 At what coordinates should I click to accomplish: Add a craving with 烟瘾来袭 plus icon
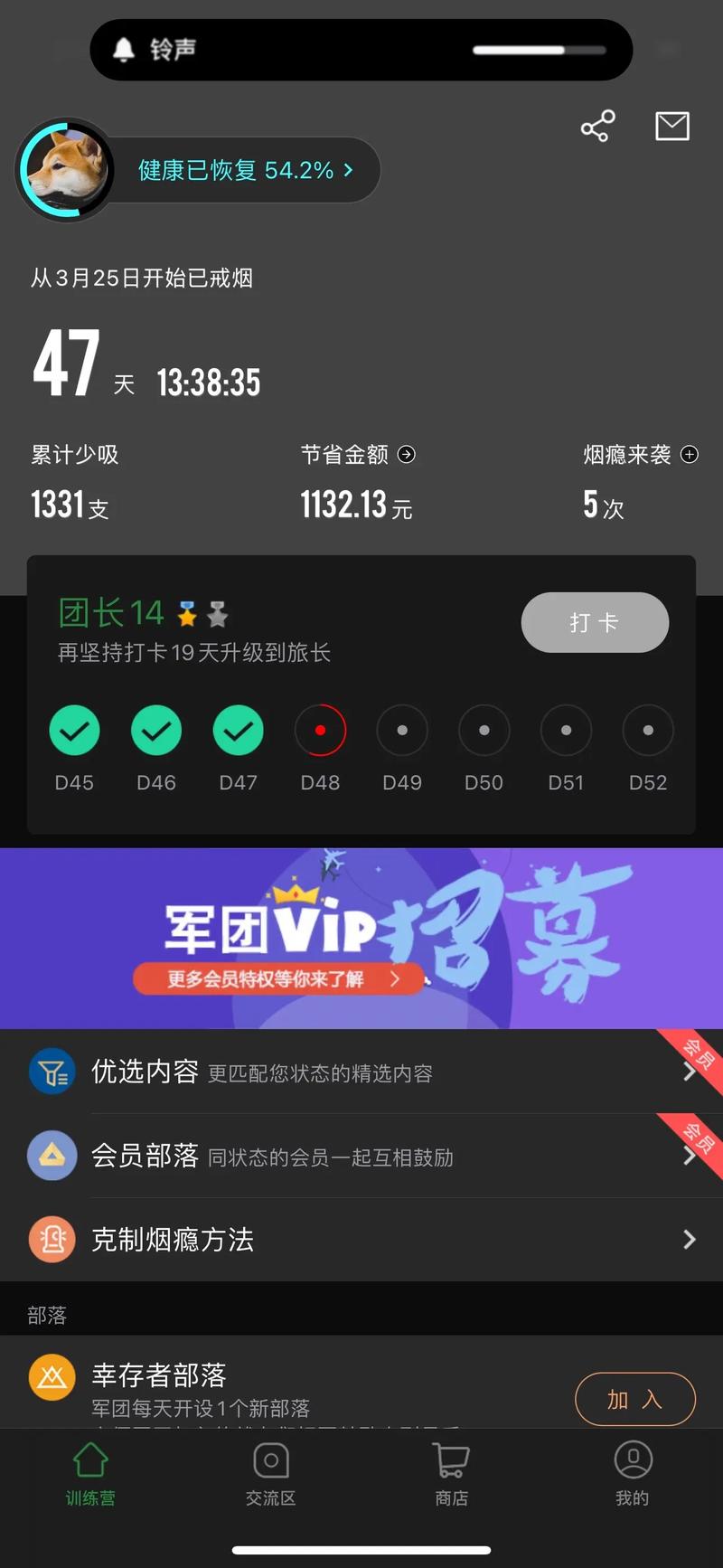pyautogui.click(x=689, y=454)
